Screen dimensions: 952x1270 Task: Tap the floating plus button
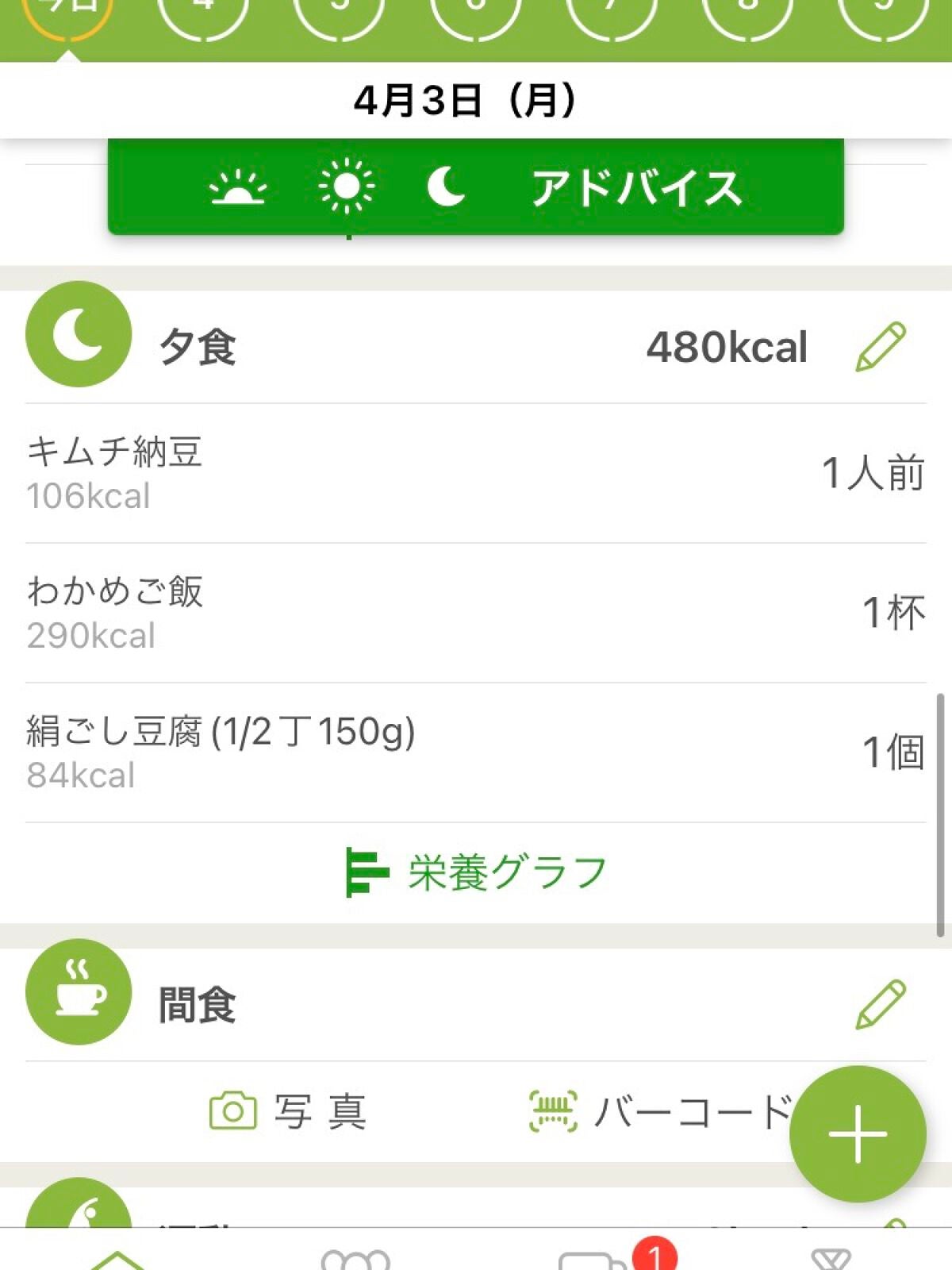click(x=858, y=1133)
